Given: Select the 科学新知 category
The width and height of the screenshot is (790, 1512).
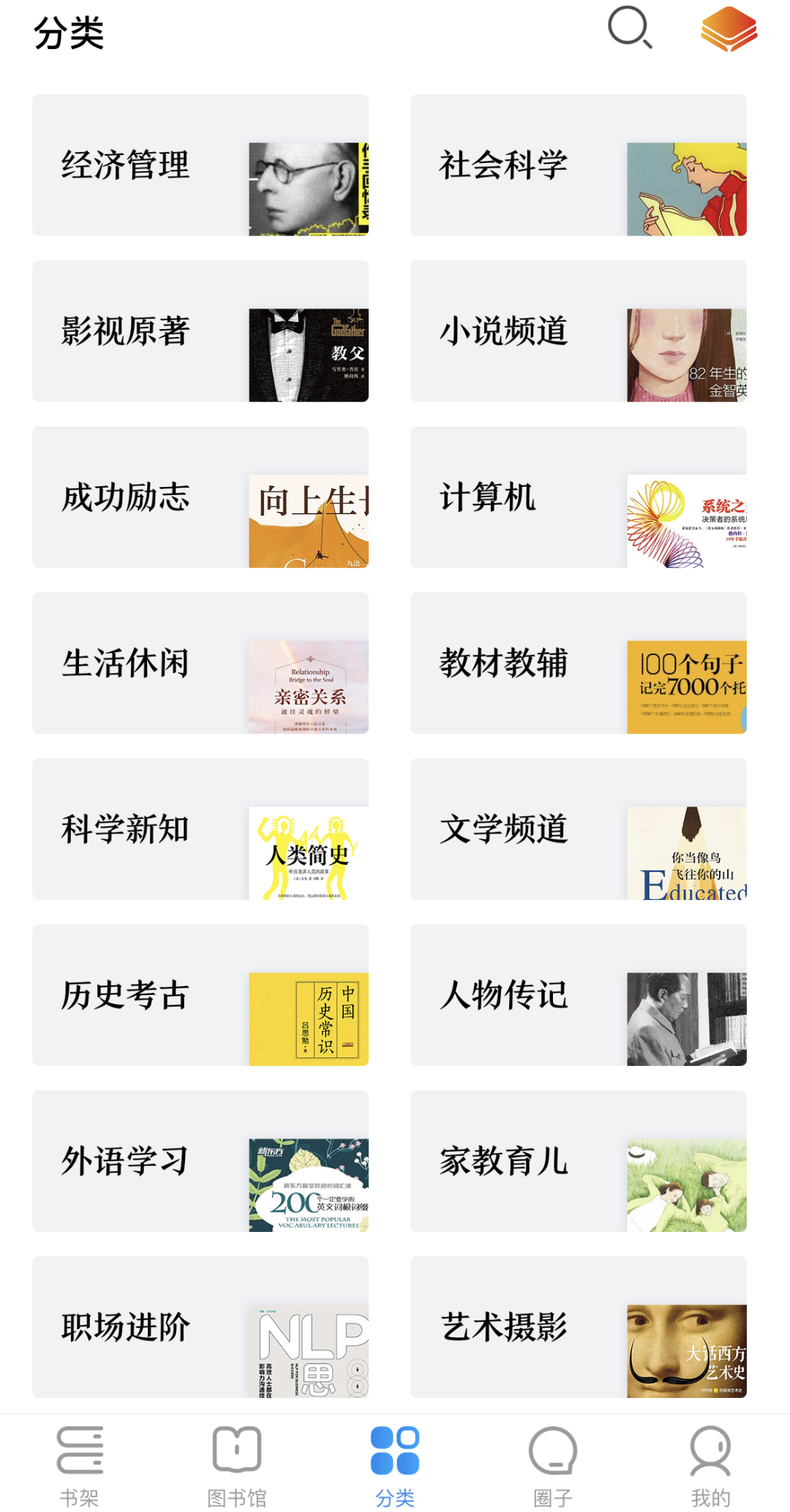Looking at the screenshot, I should [200, 829].
